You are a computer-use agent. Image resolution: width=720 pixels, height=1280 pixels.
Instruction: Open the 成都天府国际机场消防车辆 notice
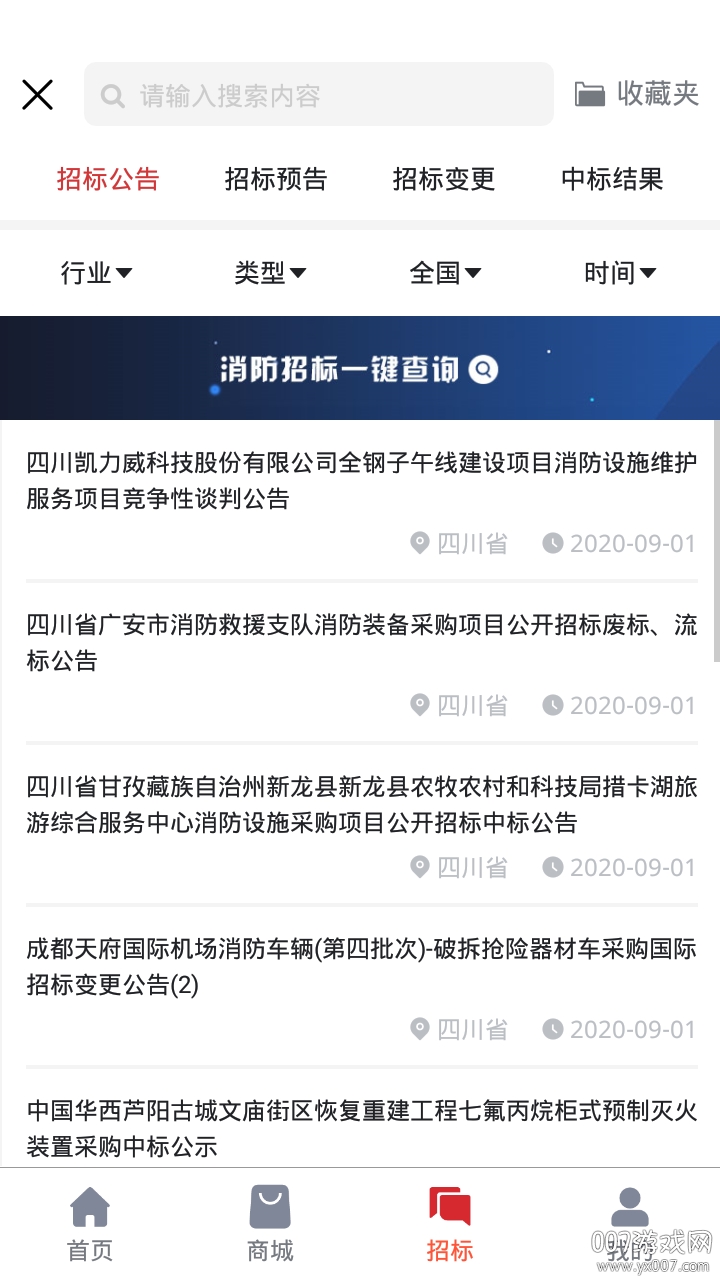click(x=360, y=967)
